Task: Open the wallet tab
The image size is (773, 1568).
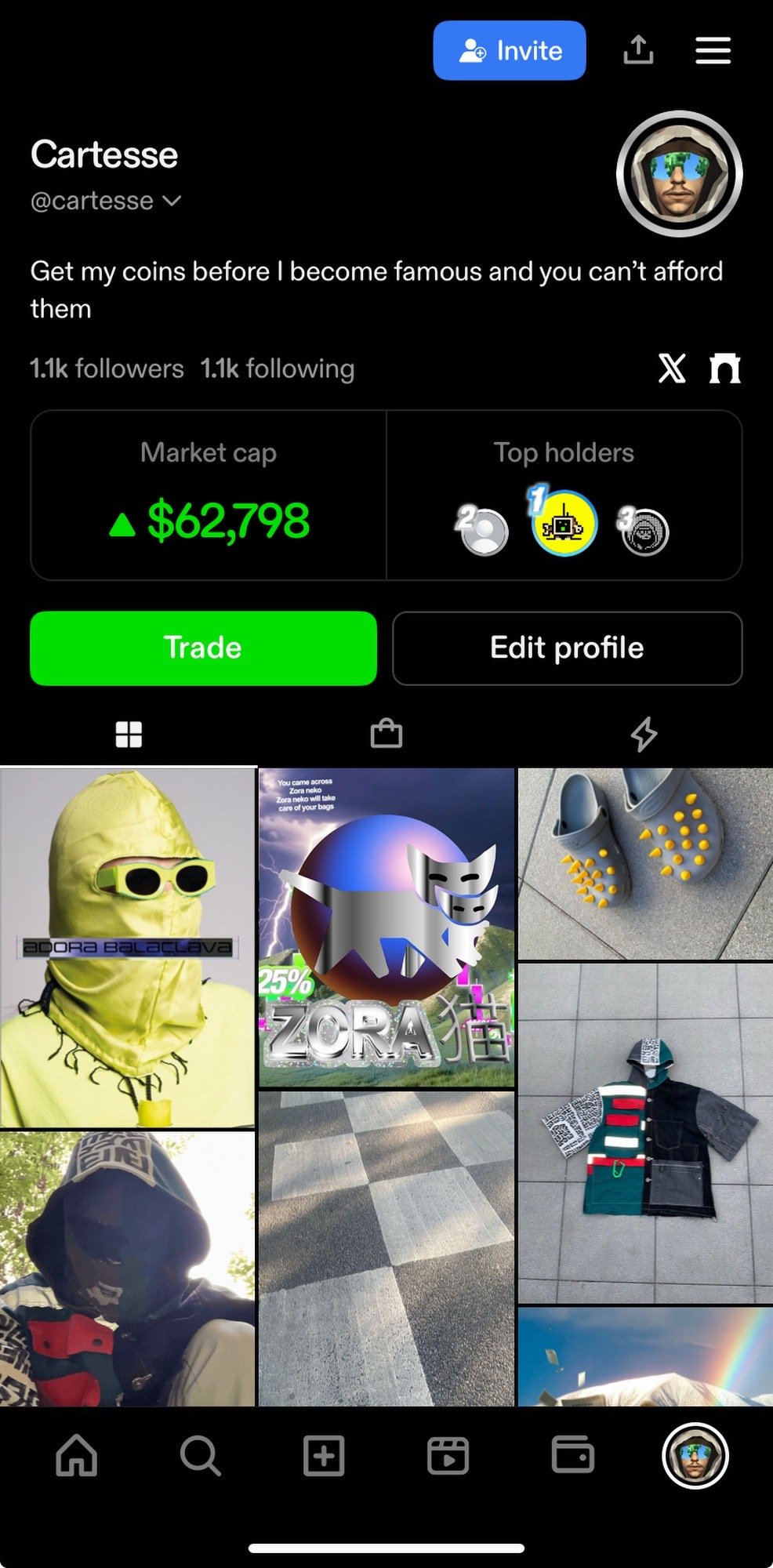Action: [x=572, y=1456]
